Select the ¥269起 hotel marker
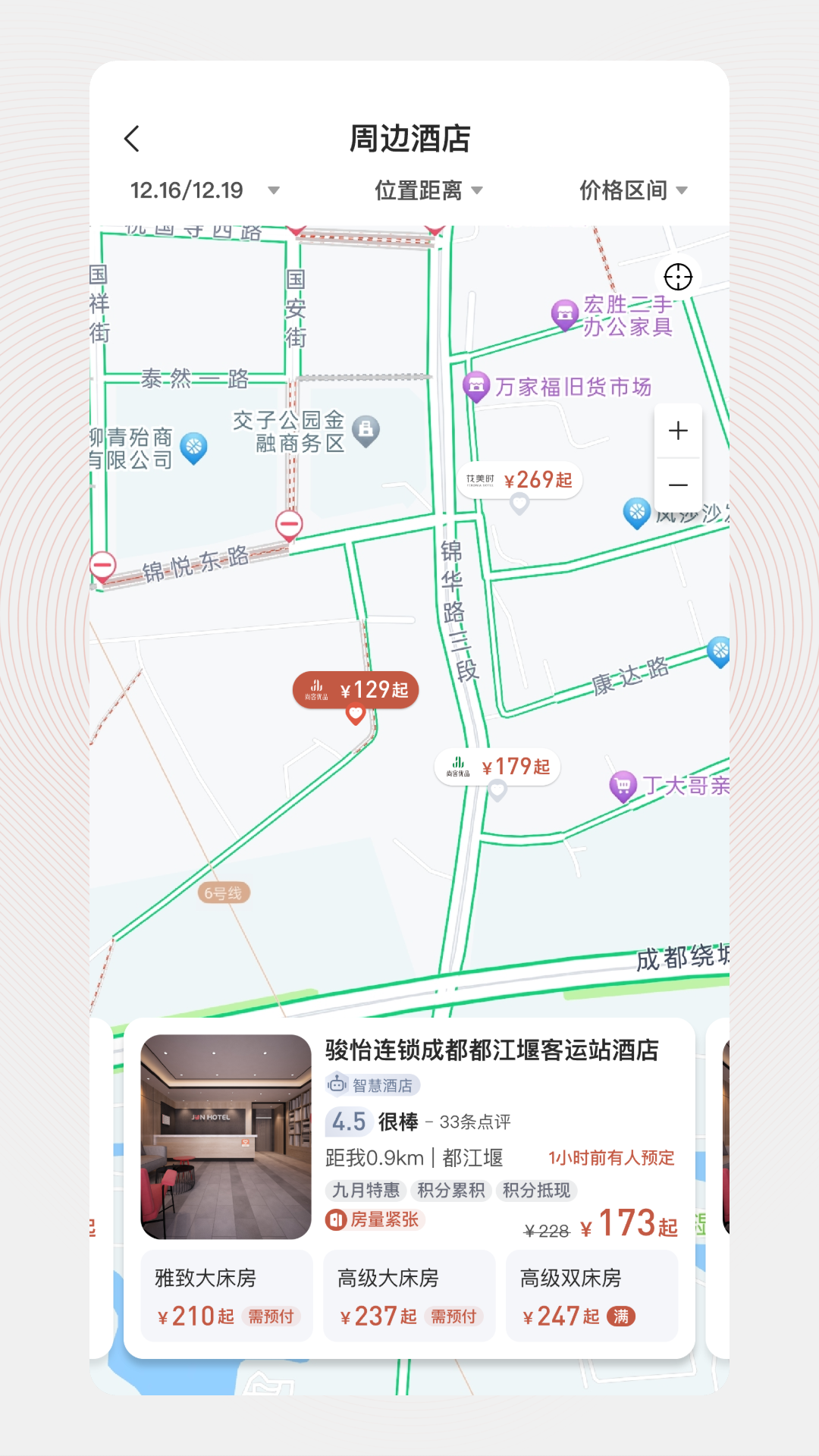Screen dimensions: 819x1456 tap(520, 479)
